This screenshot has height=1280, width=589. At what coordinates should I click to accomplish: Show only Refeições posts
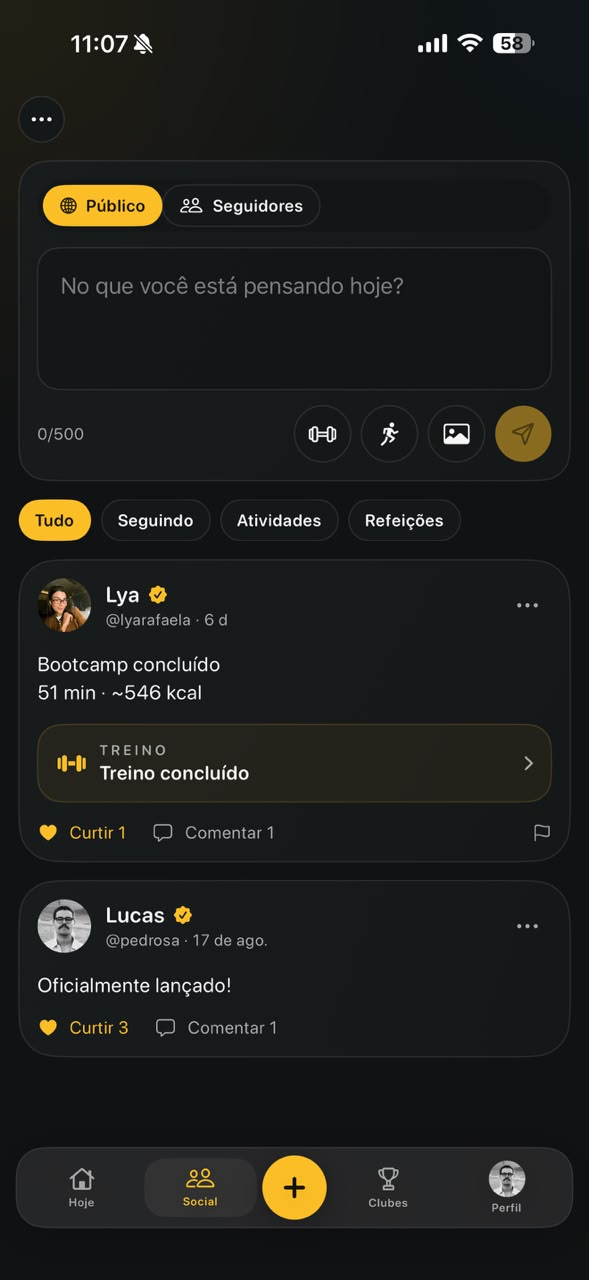click(x=404, y=521)
